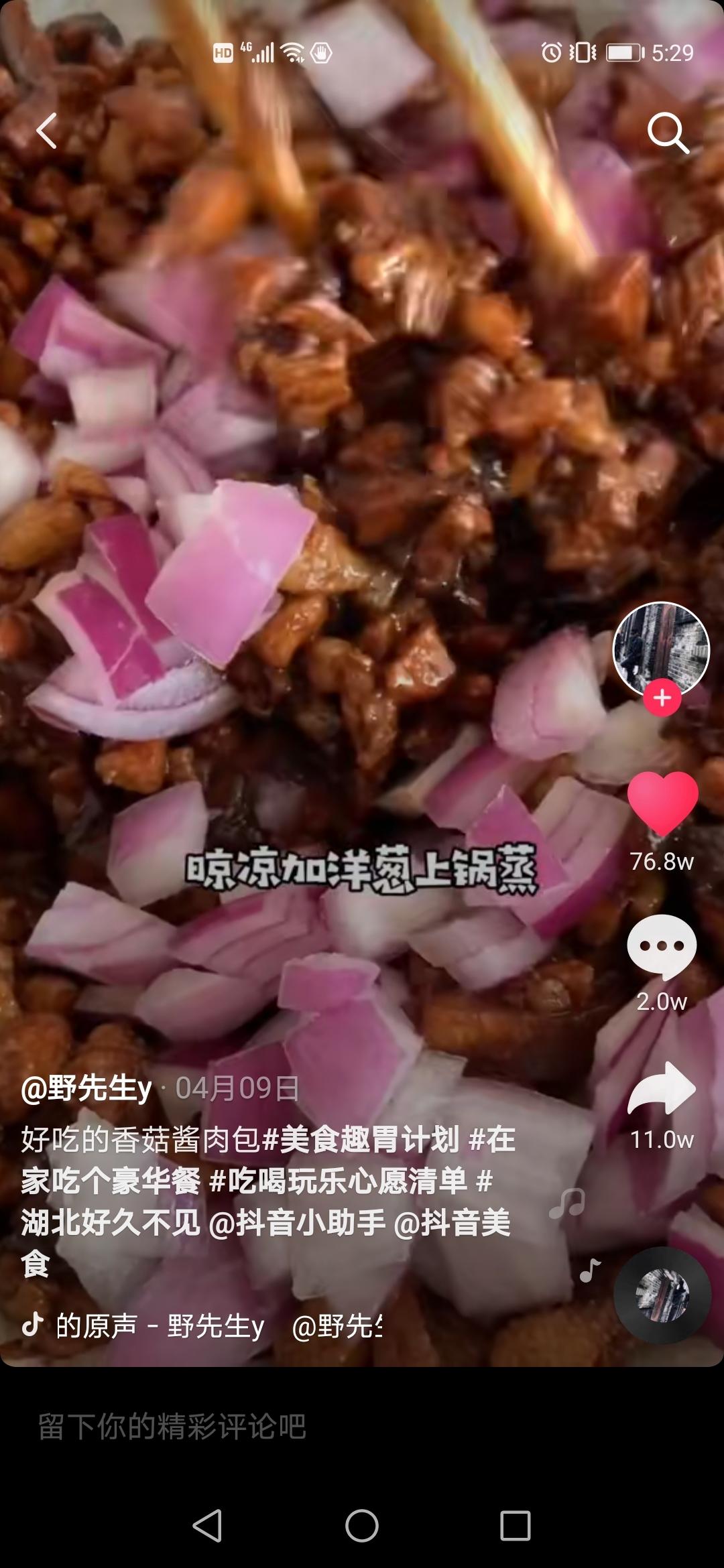
Task: Open the creator's profile avatar
Action: (x=661, y=649)
